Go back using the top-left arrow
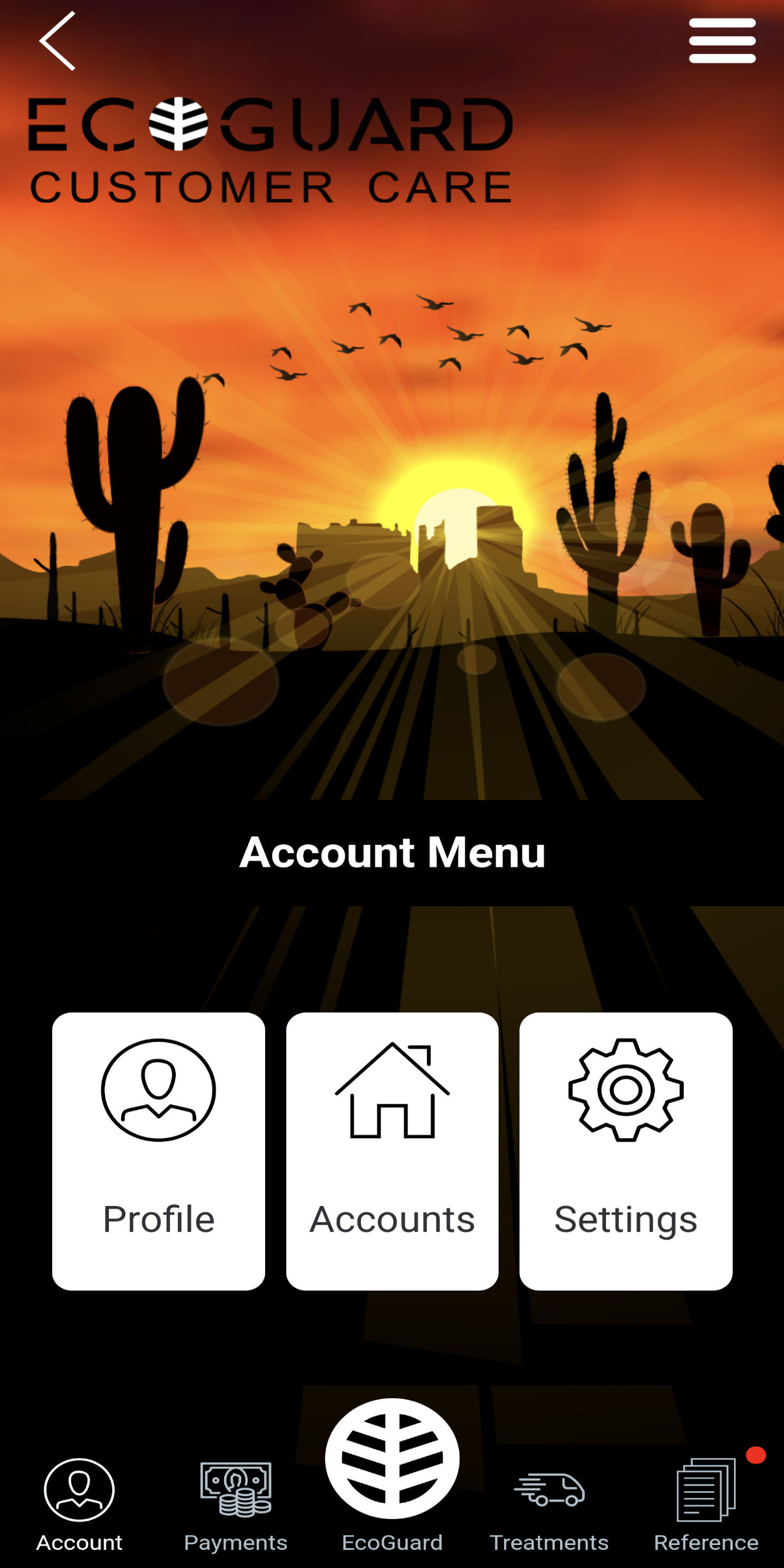This screenshot has width=784, height=1568. point(57,41)
